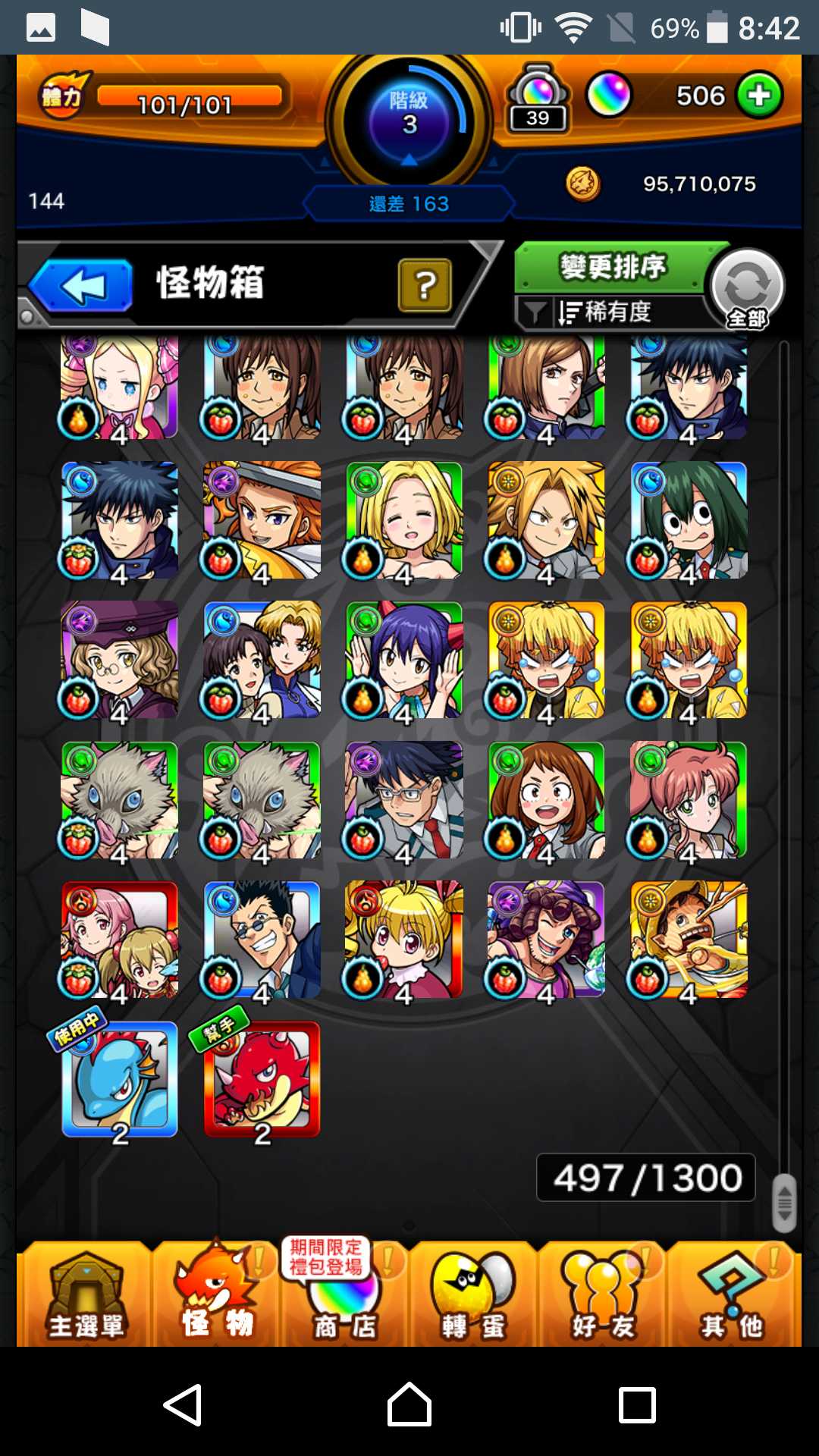
Task: Select the blue dragon marked 使用中
Action: (x=120, y=1080)
